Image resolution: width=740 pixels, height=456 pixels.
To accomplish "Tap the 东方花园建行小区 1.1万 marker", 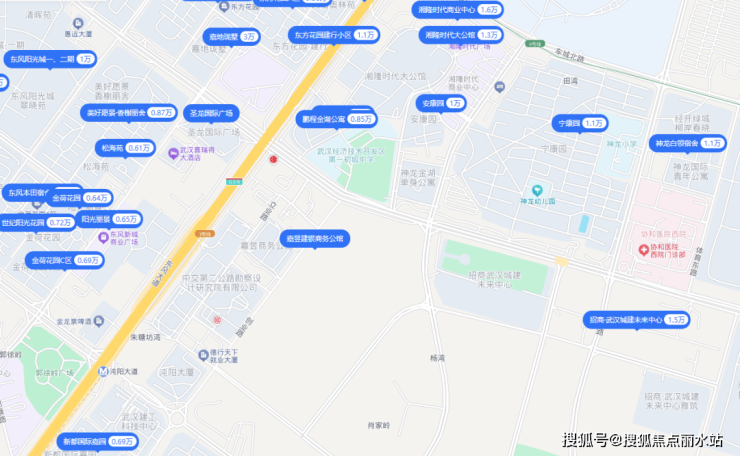I will pyautogui.click(x=335, y=34).
